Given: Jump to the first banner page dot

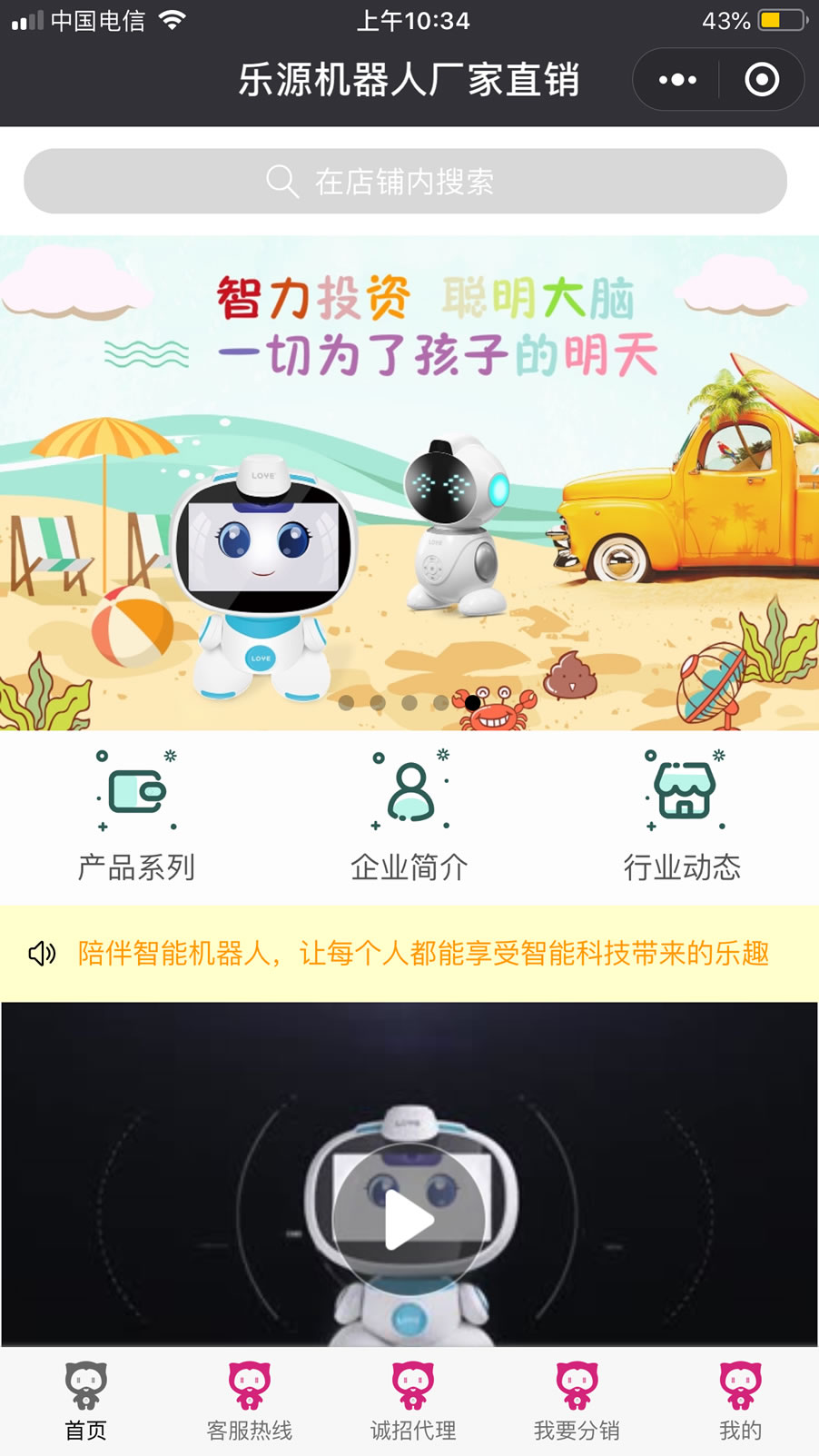Looking at the screenshot, I should pyautogui.click(x=346, y=702).
